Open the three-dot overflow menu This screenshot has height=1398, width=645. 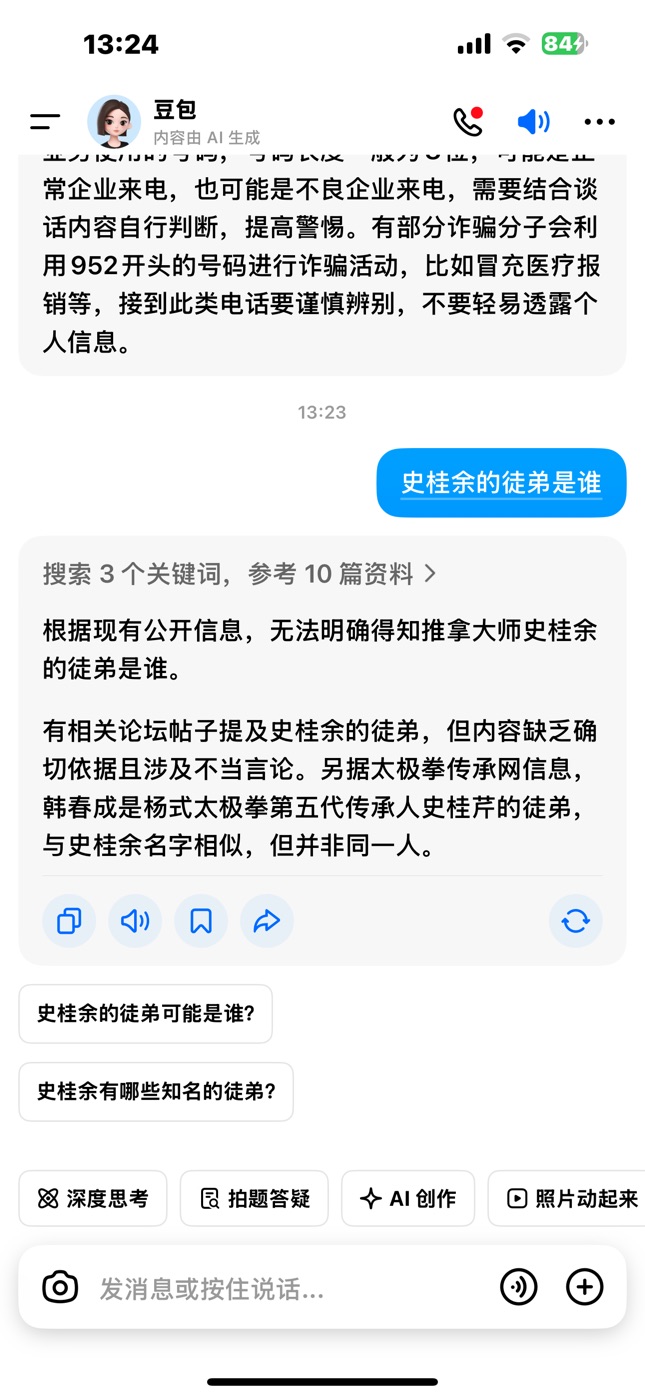pyautogui.click(x=599, y=122)
